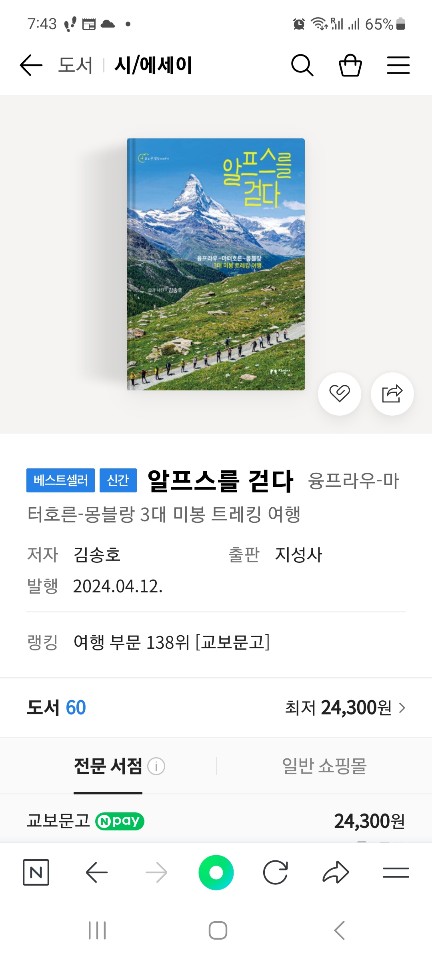This screenshot has height=960, width=432.
Task: Reload the current page
Action: point(275,872)
